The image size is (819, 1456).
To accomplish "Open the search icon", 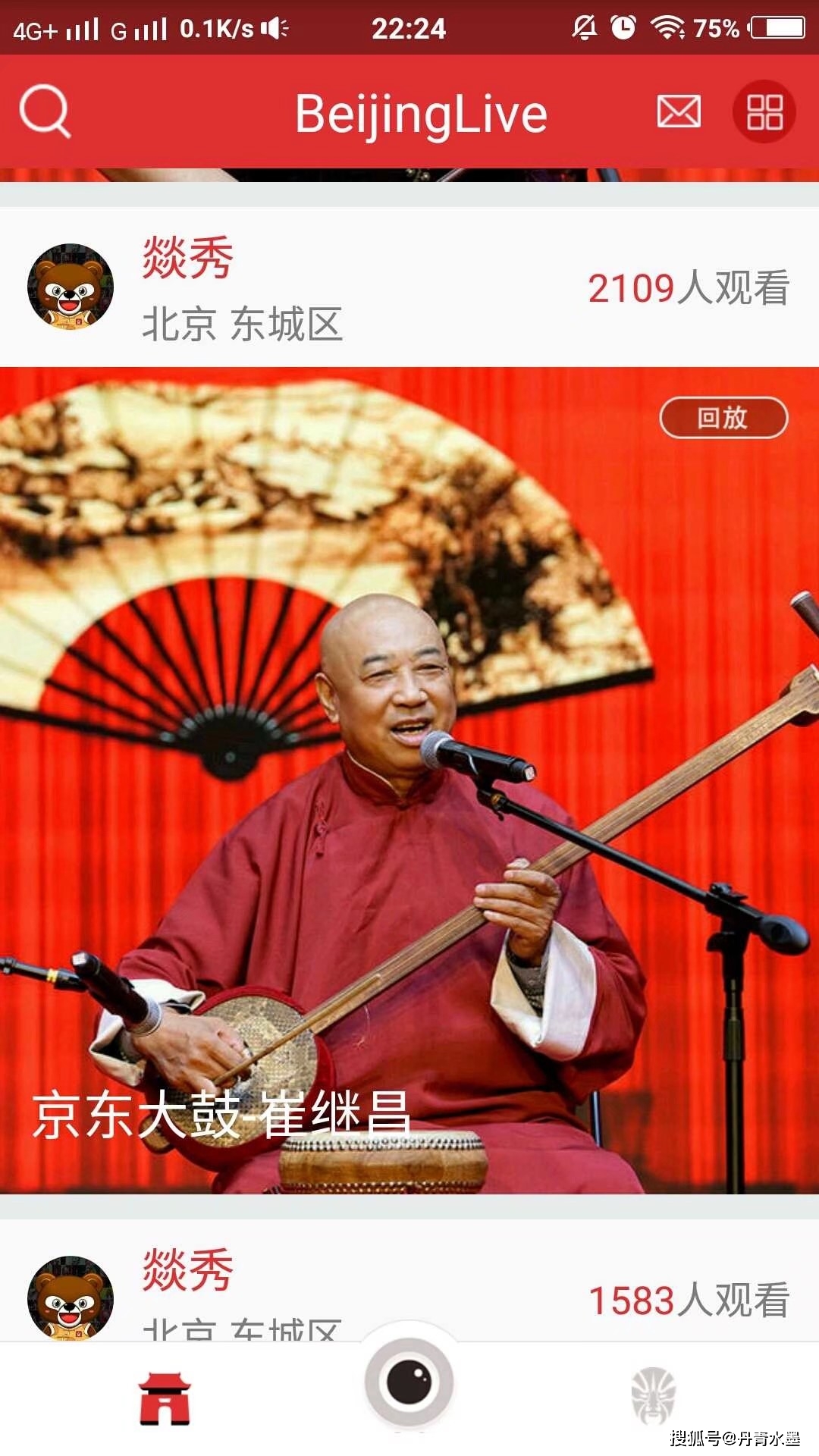I will pyautogui.click(x=45, y=111).
